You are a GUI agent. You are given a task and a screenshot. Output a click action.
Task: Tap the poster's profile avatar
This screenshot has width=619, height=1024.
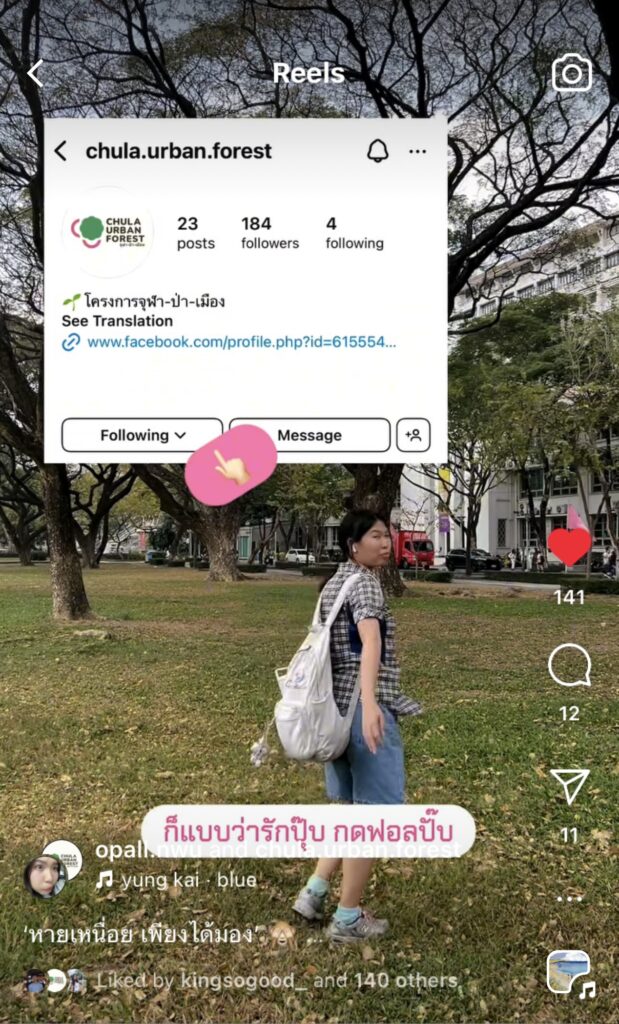(46, 873)
